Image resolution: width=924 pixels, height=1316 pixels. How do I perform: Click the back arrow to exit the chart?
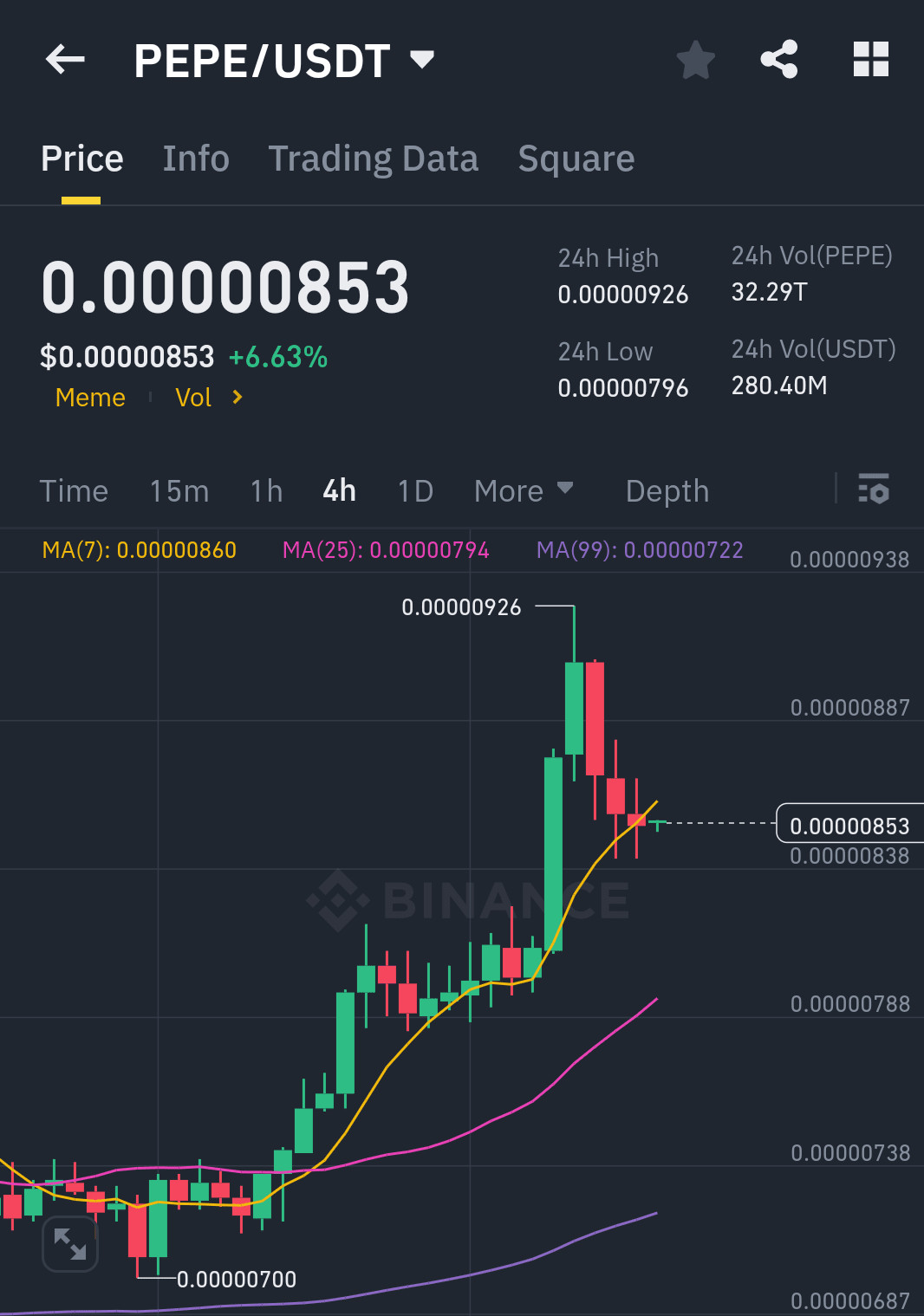65,59
